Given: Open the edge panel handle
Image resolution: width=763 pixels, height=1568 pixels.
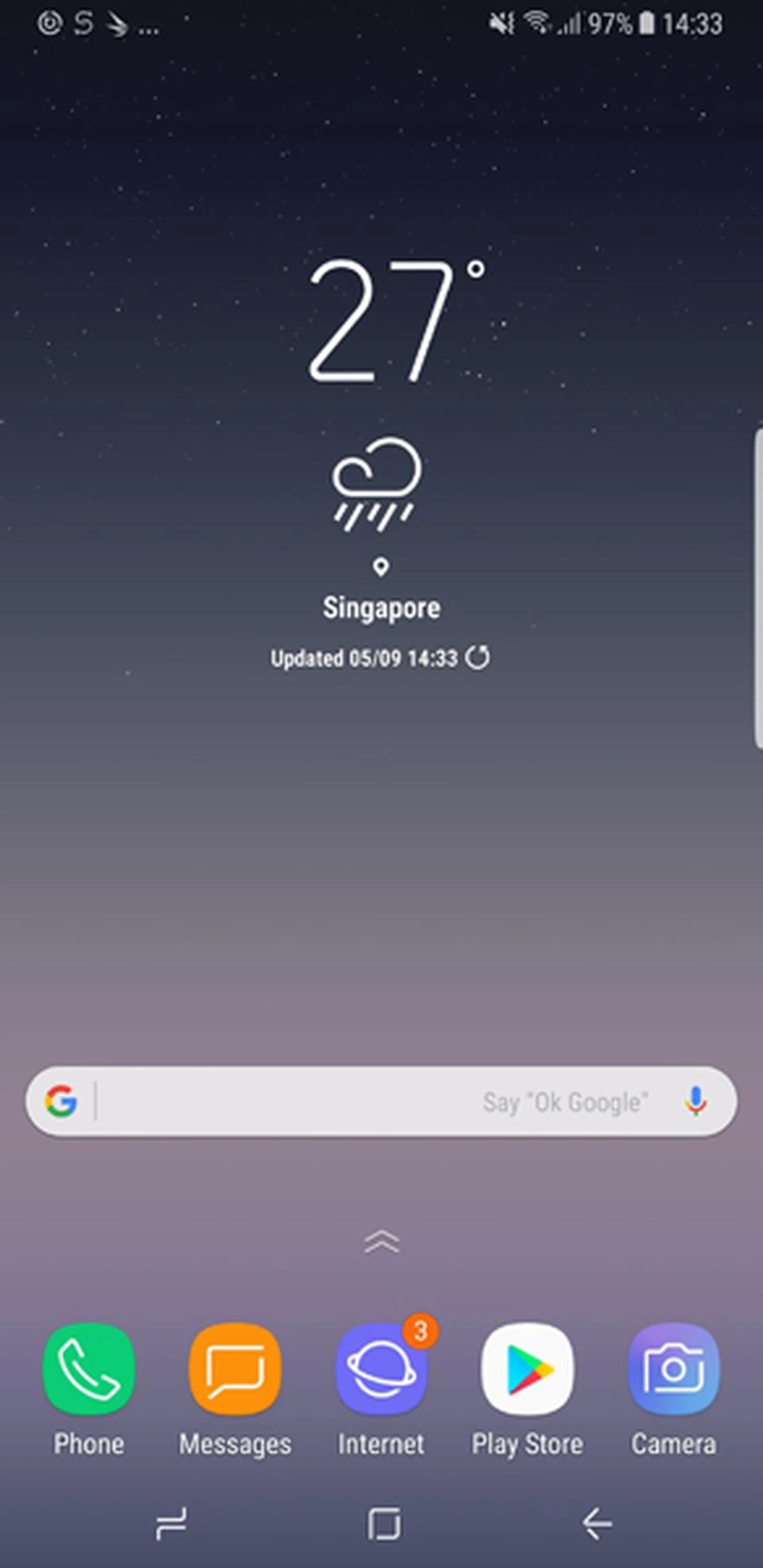Looking at the screenshot, I should 757,588.
